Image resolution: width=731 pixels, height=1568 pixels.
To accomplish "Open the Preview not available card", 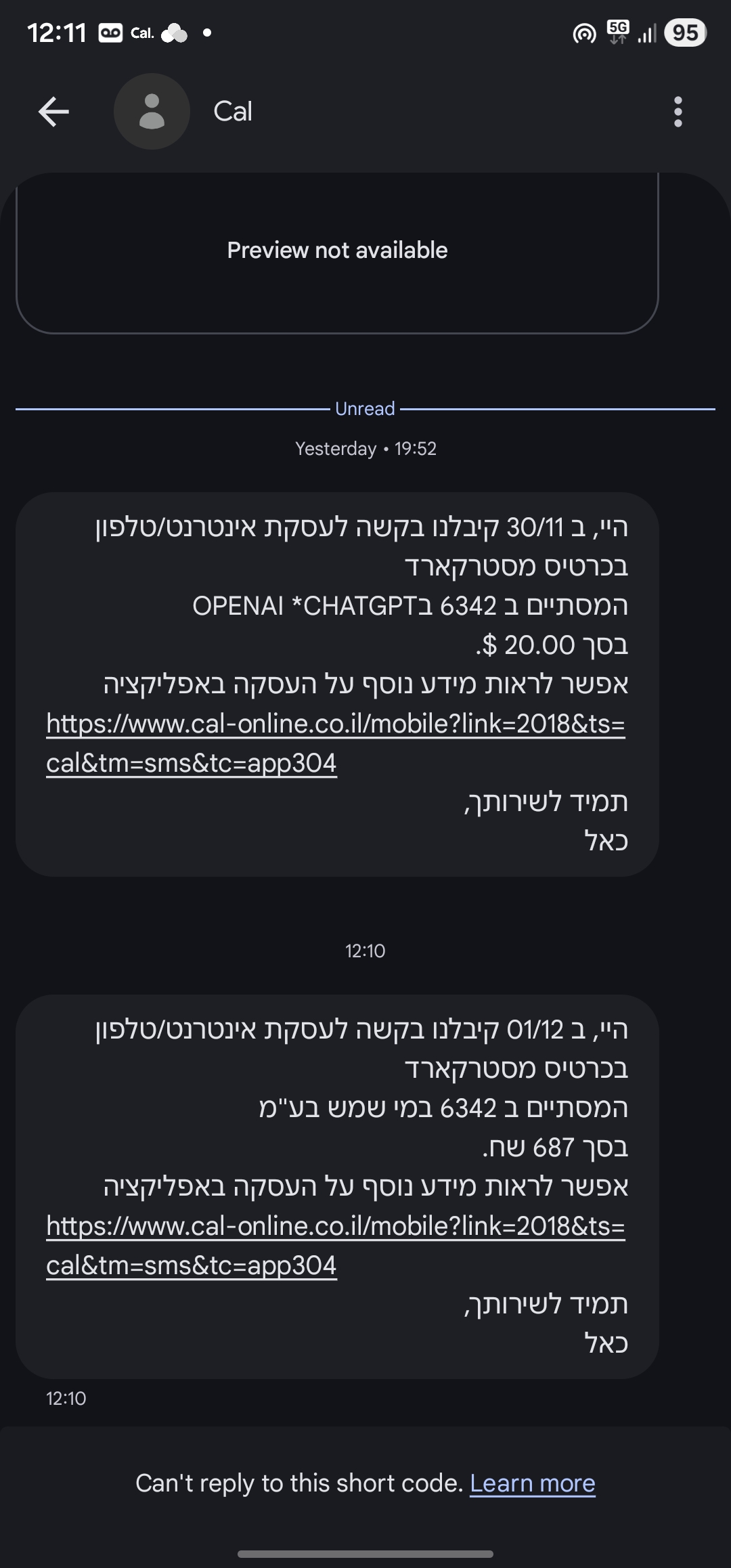I will (x=337, y=252).
